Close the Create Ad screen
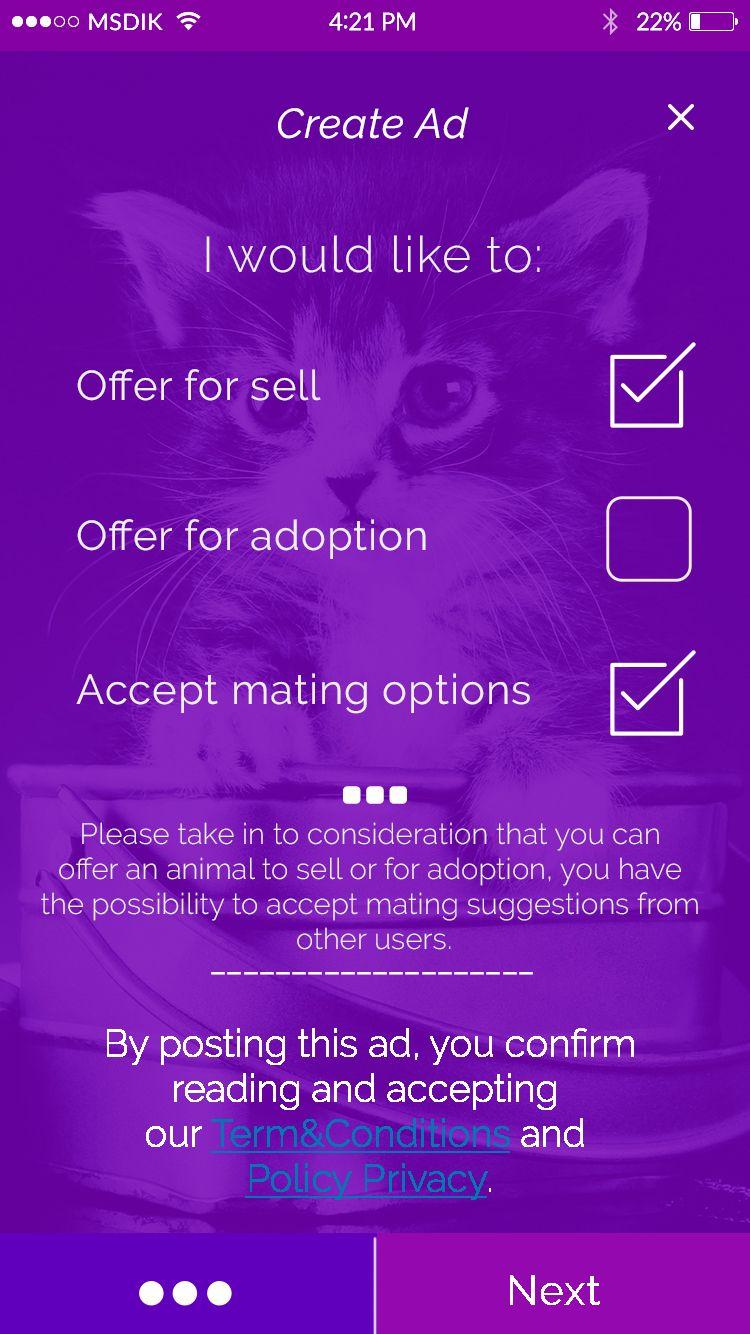 point(680,118)
